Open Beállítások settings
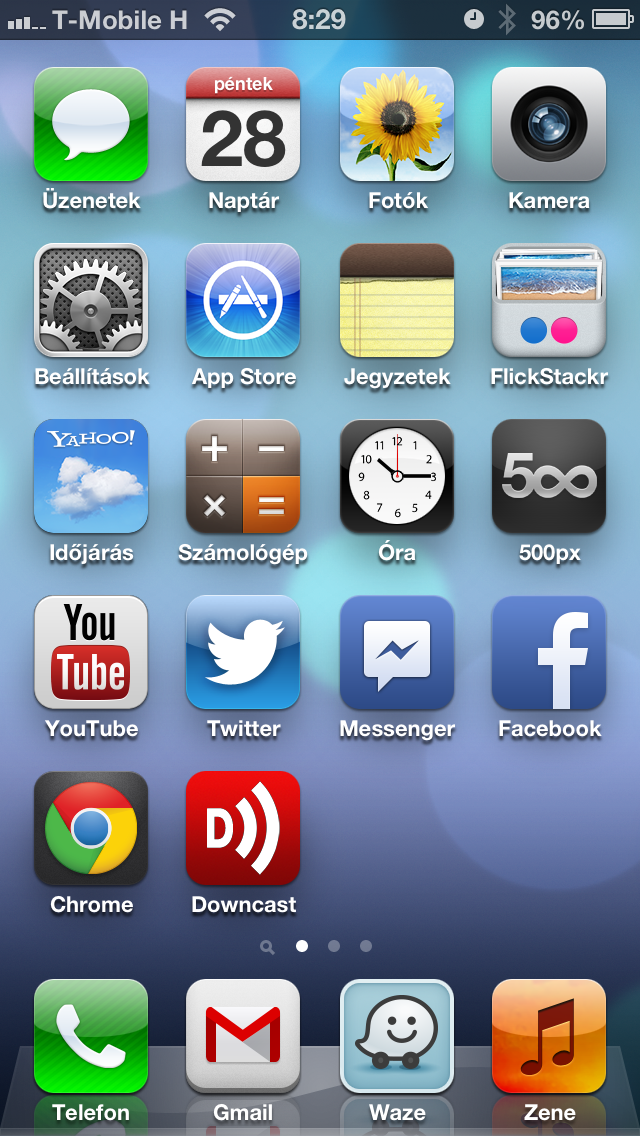Screen dimensions: 640x1136 [x=91, y=301]
